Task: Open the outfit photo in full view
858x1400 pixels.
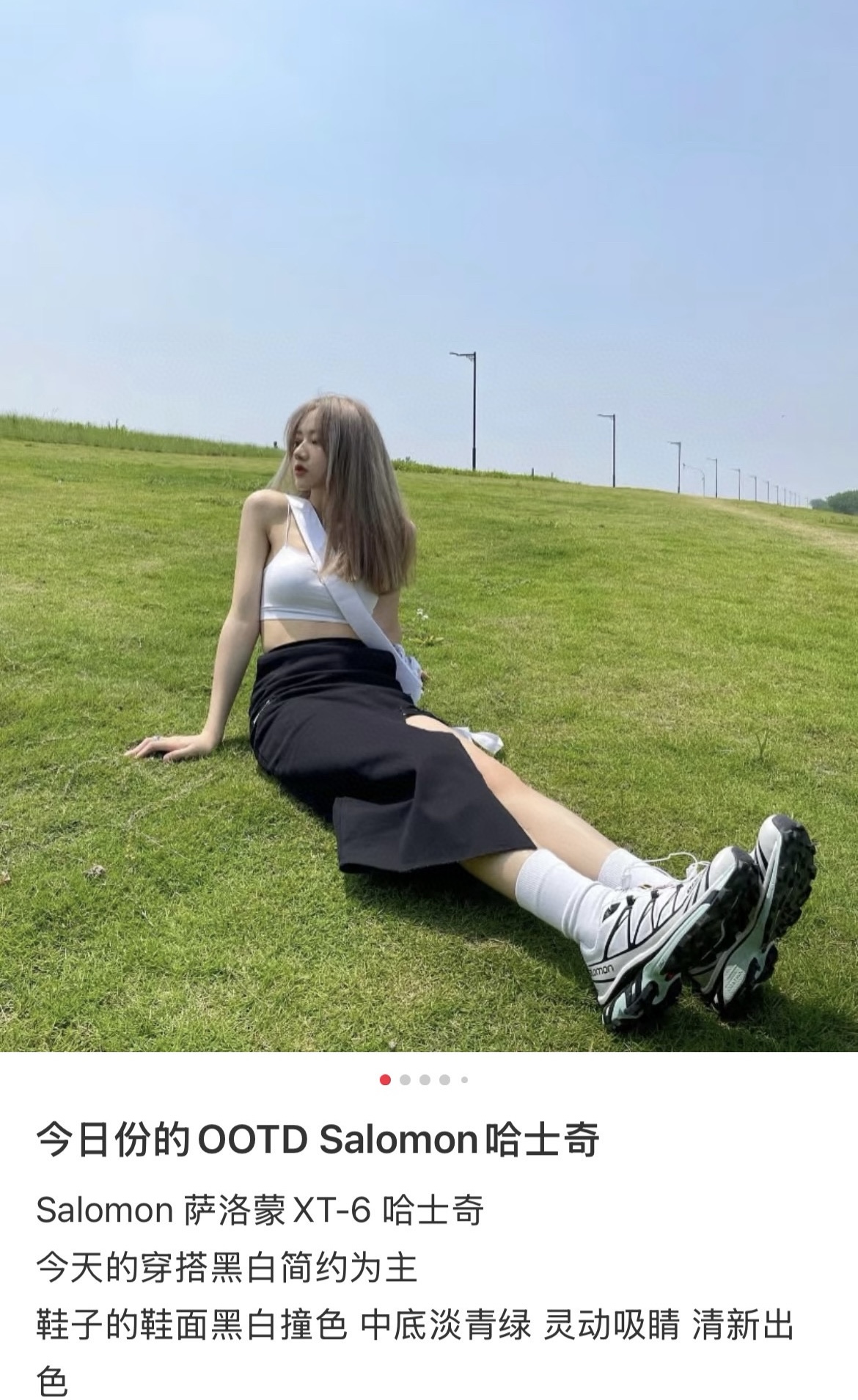Action: click(429, 525)
